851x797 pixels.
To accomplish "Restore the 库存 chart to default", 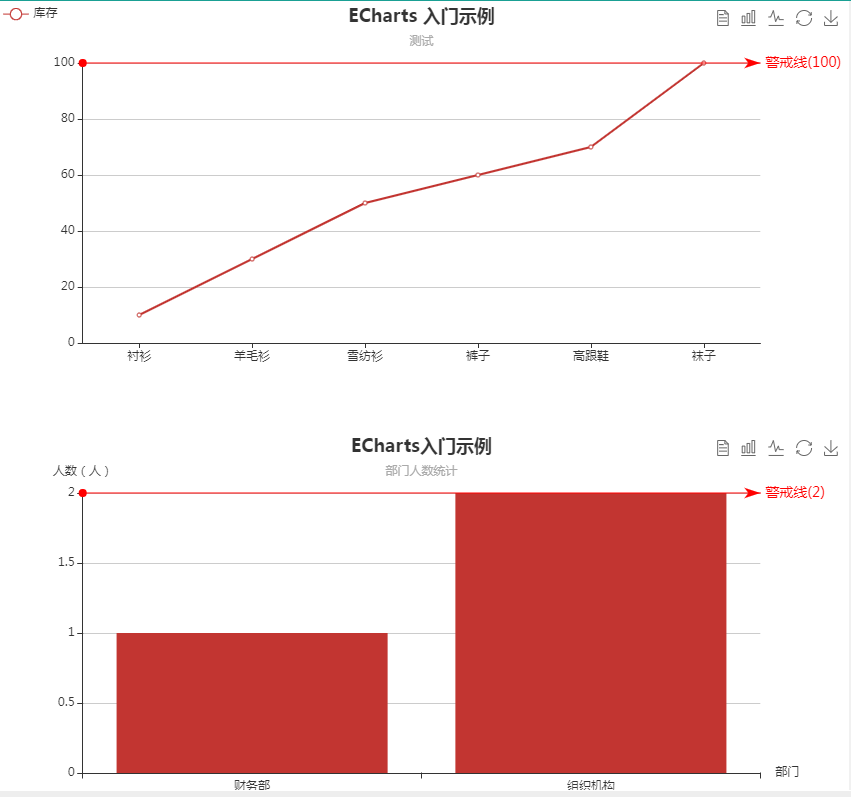I will [803, 18].
